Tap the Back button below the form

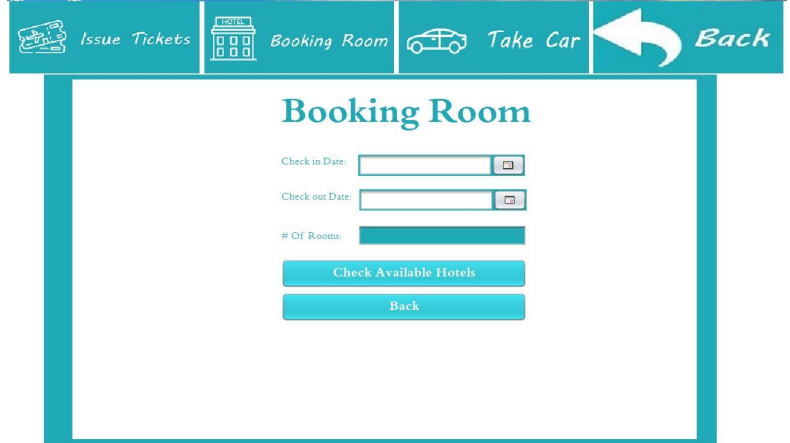point(404,307)
